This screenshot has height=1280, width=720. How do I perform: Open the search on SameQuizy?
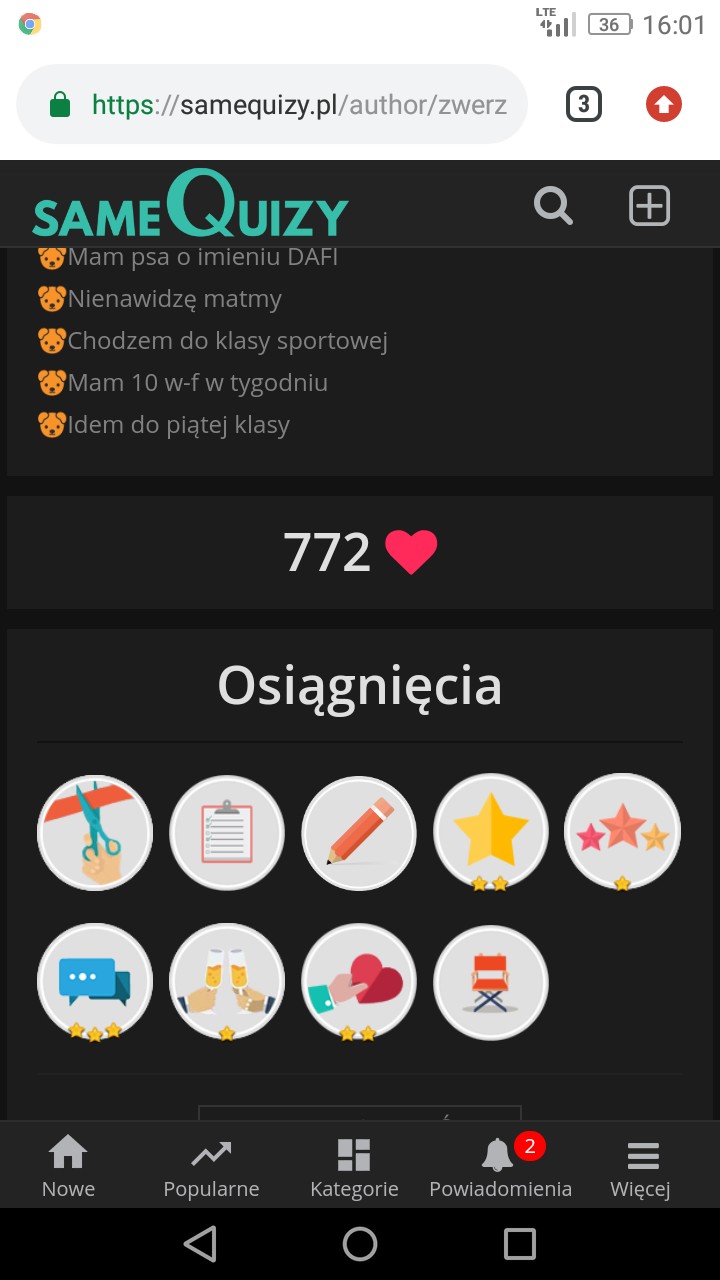[x=553, y=206]
